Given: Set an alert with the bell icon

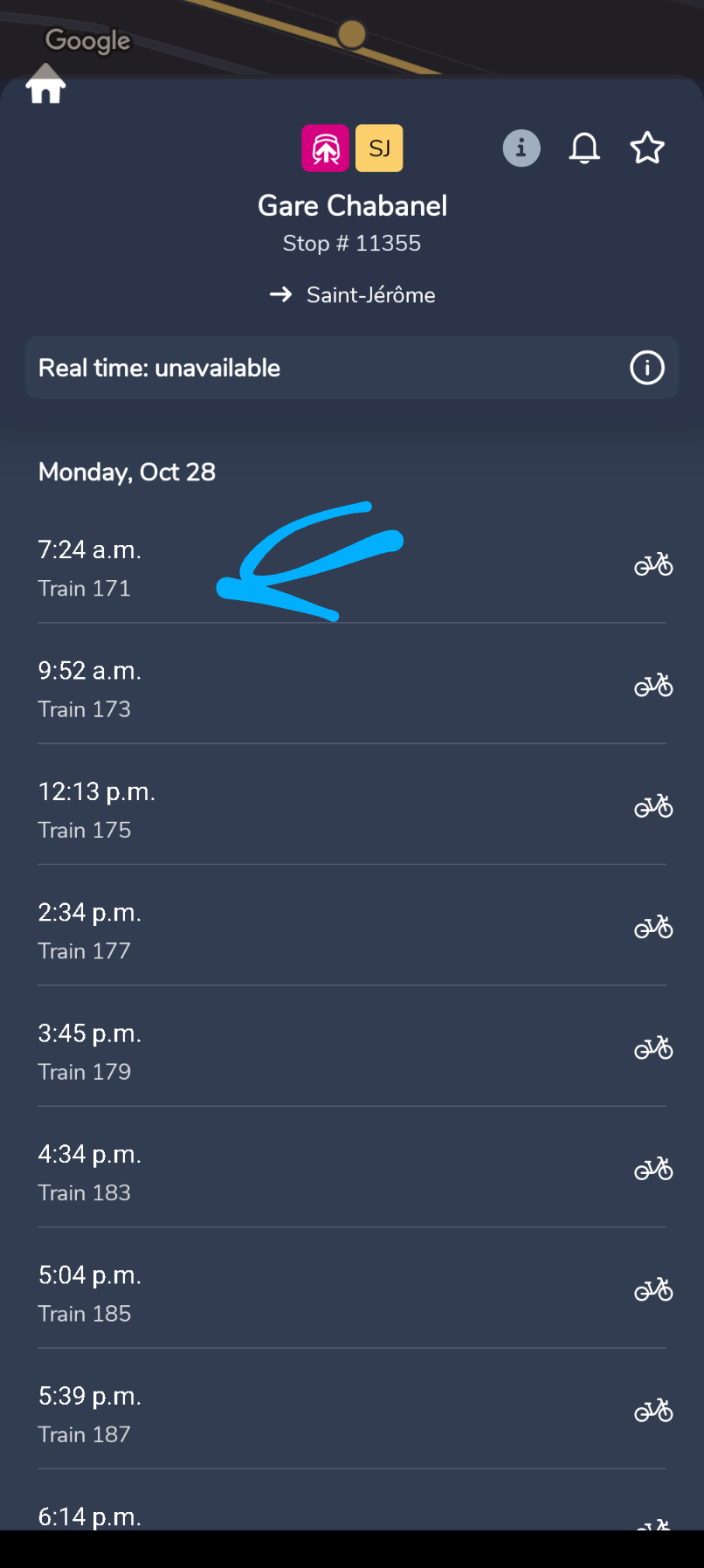Looking at the screenshot, I should (x=584, y=148).
